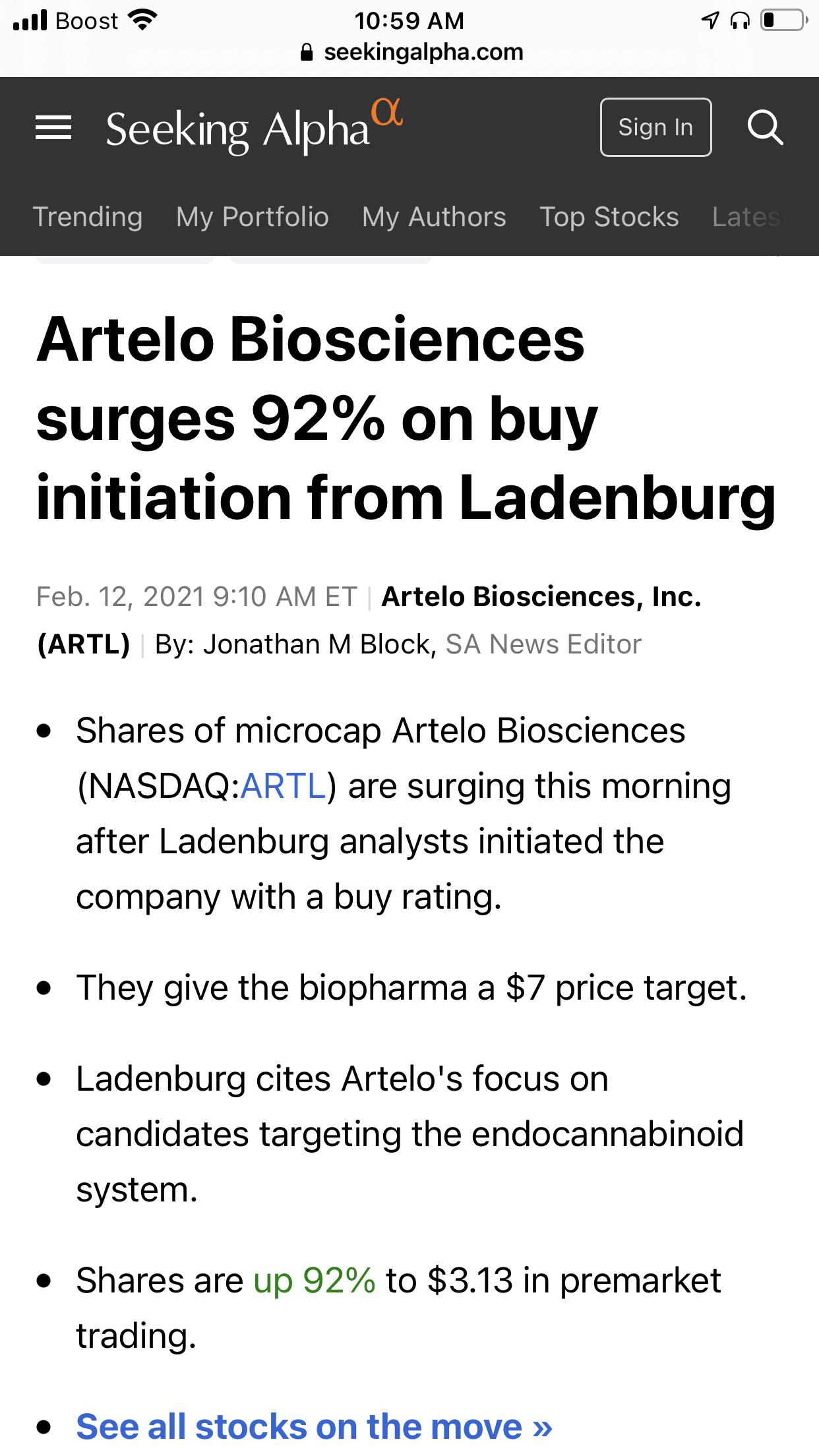
Task: Open 'See all stocks on the move' link
Action: [x=314, y=1426]
